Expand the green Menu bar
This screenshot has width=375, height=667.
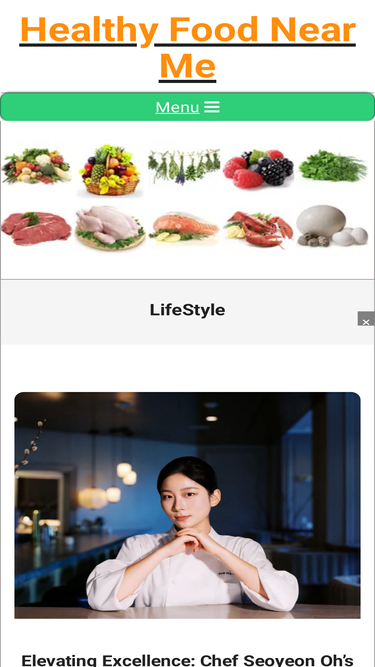pyautogui.click(x=188, y=107)
